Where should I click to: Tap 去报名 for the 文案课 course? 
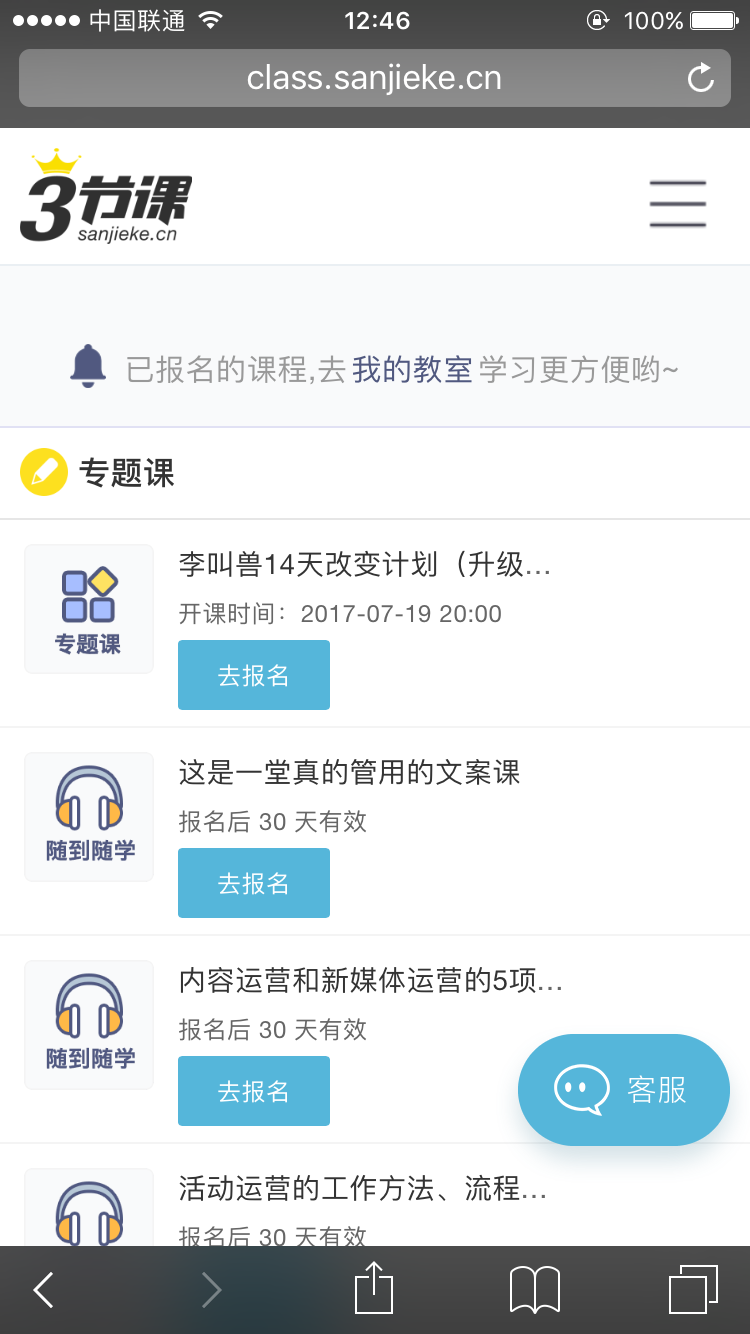coord(253,882)
